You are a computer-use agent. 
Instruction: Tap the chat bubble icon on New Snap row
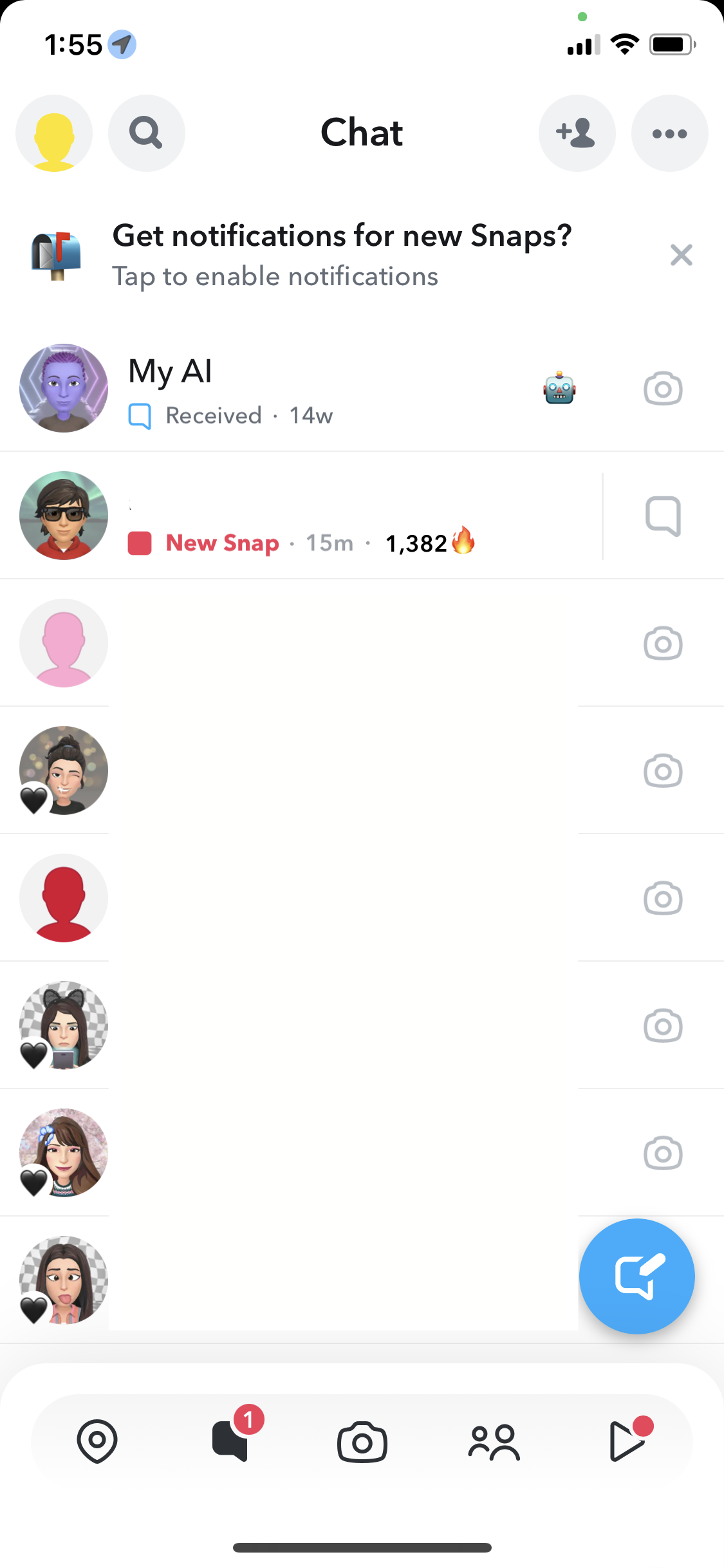662,516
